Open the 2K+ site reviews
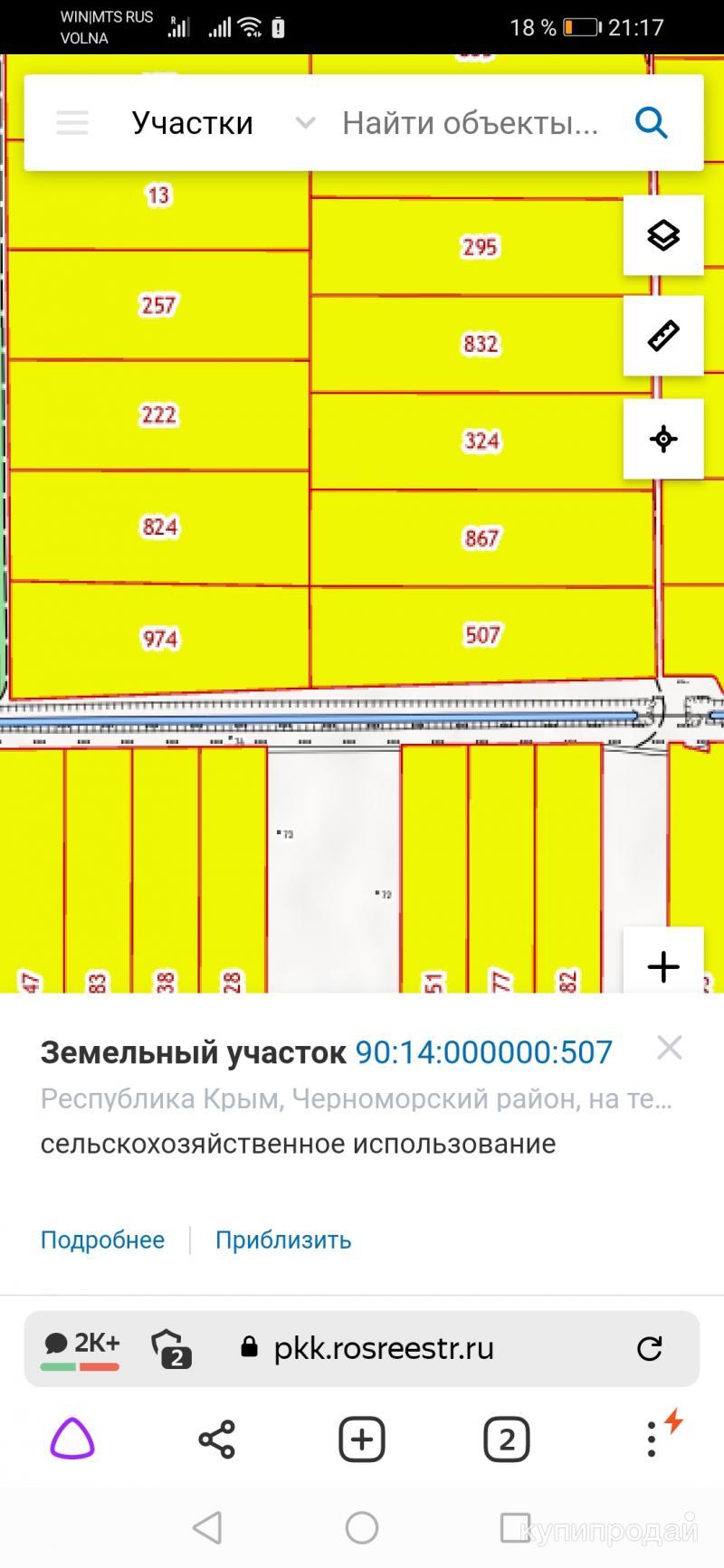The image size is (724, 1568). click(x=81, y=1348)
